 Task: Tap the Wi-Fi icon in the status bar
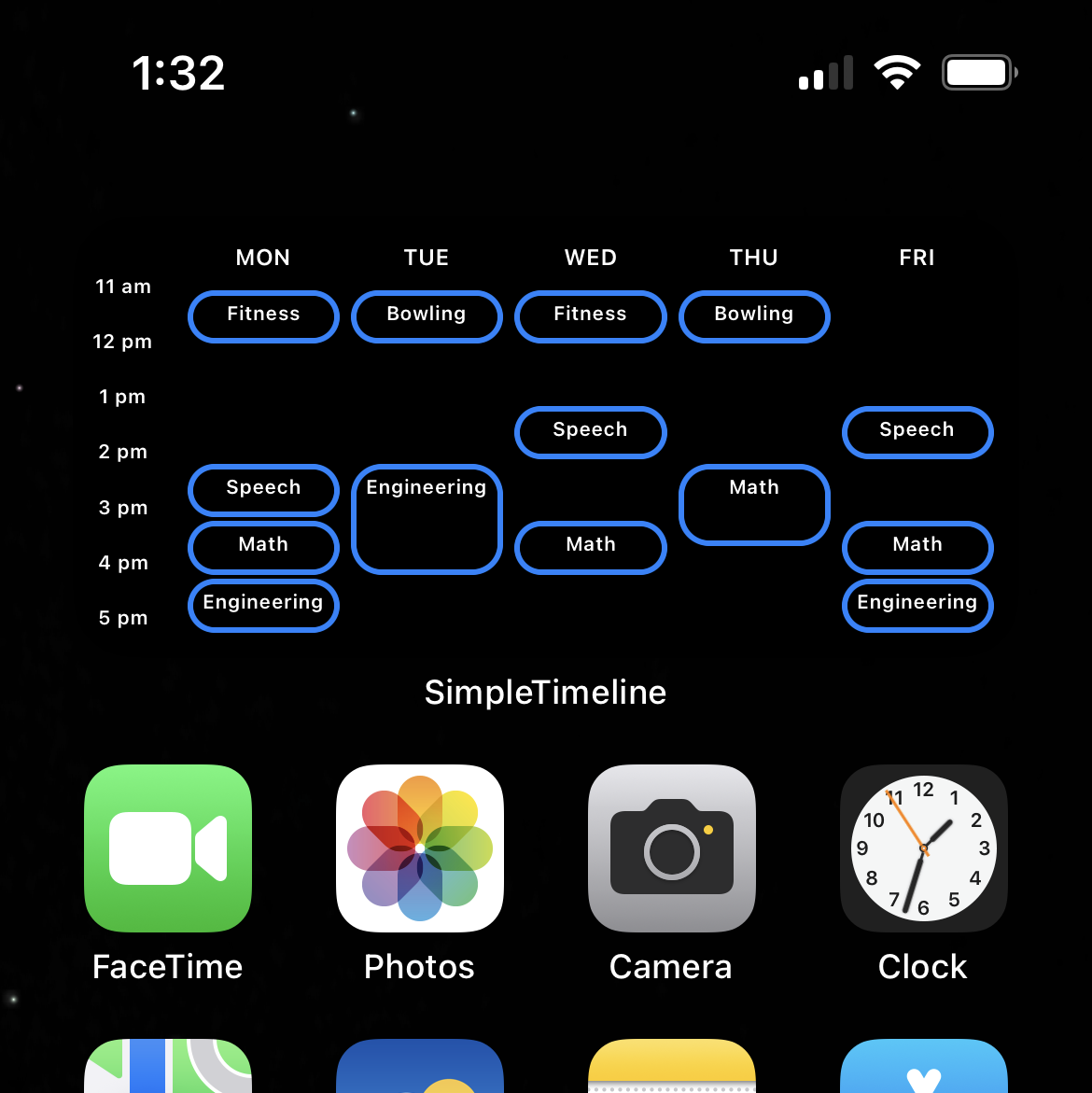coord(897,71)
